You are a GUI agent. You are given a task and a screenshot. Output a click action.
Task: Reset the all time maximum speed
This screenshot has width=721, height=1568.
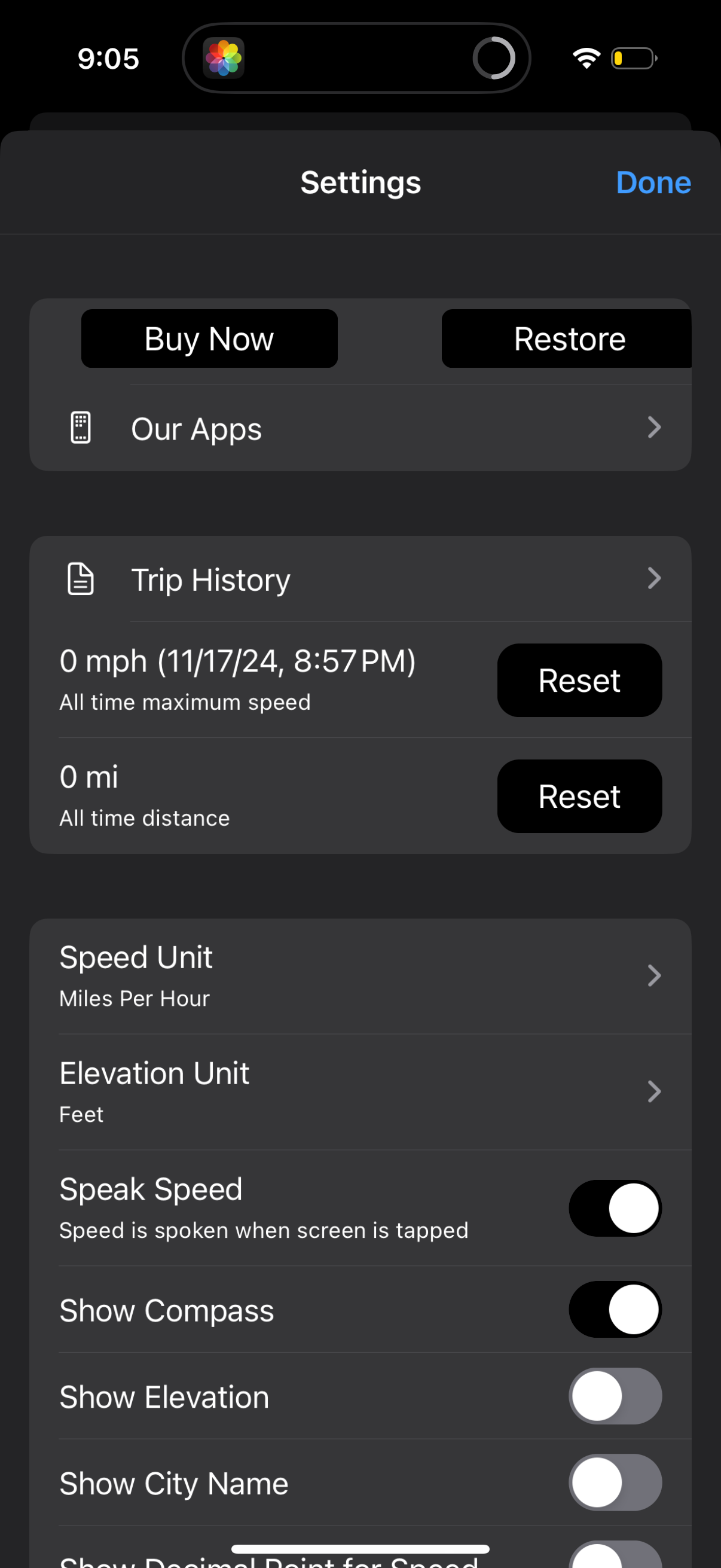(579, 681)
